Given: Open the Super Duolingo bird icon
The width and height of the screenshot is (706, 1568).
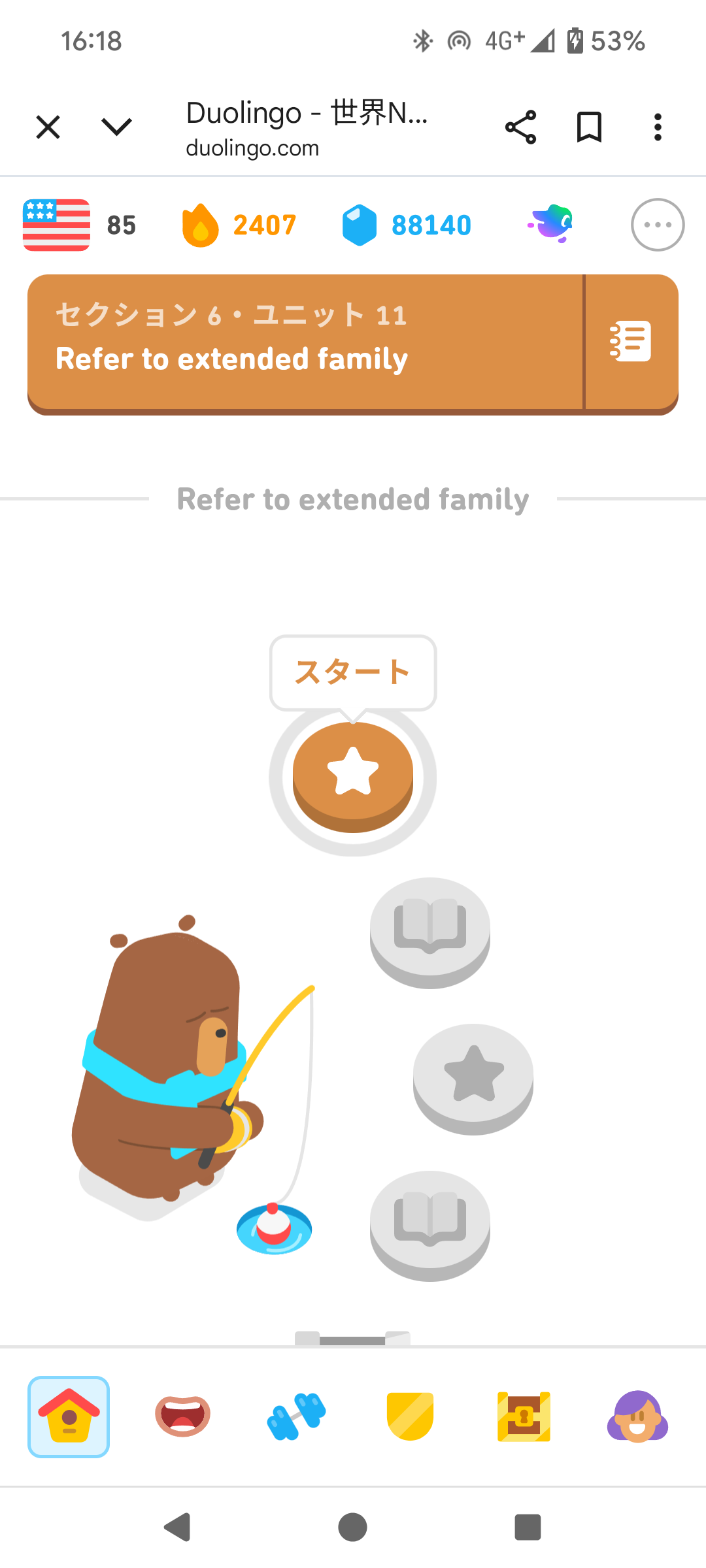Looking at the screenshot, I should click(551, 223).
